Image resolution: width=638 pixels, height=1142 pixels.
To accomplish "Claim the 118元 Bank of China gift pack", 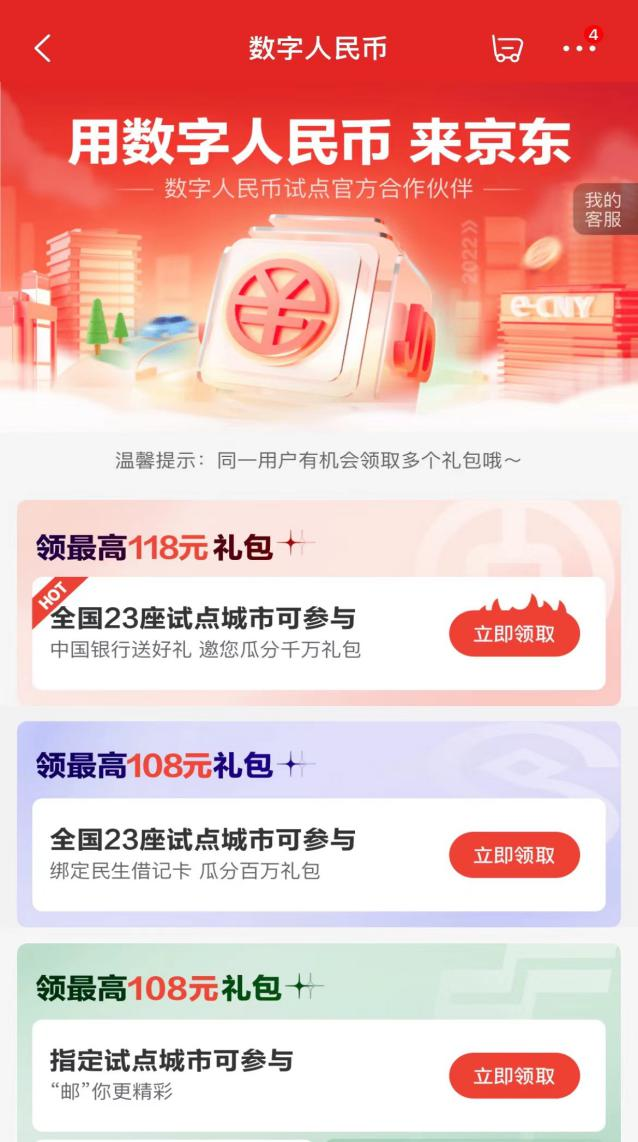I will coord(514,634).
